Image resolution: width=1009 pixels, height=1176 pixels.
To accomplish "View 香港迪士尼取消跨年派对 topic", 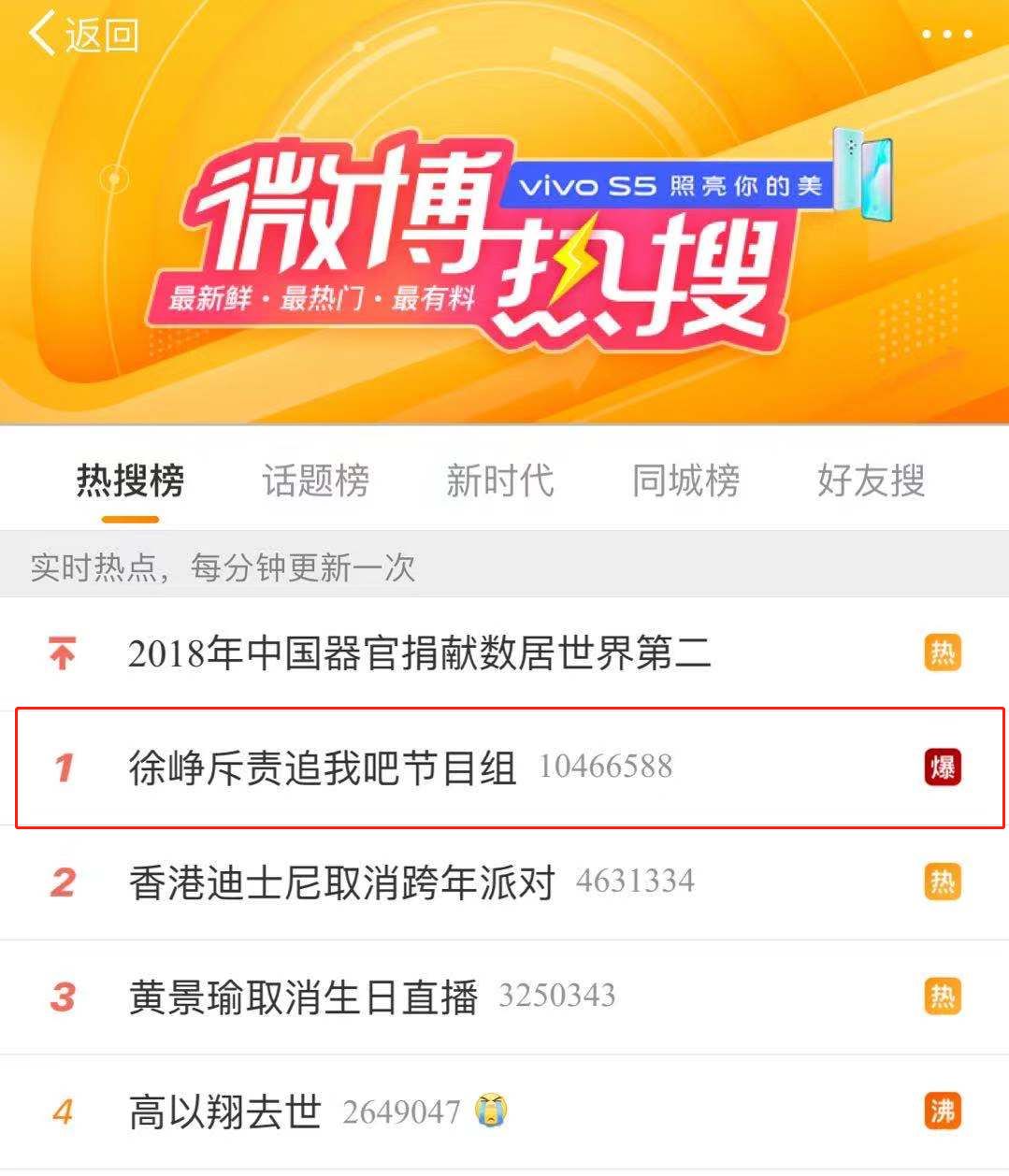I will coord(341,882).
